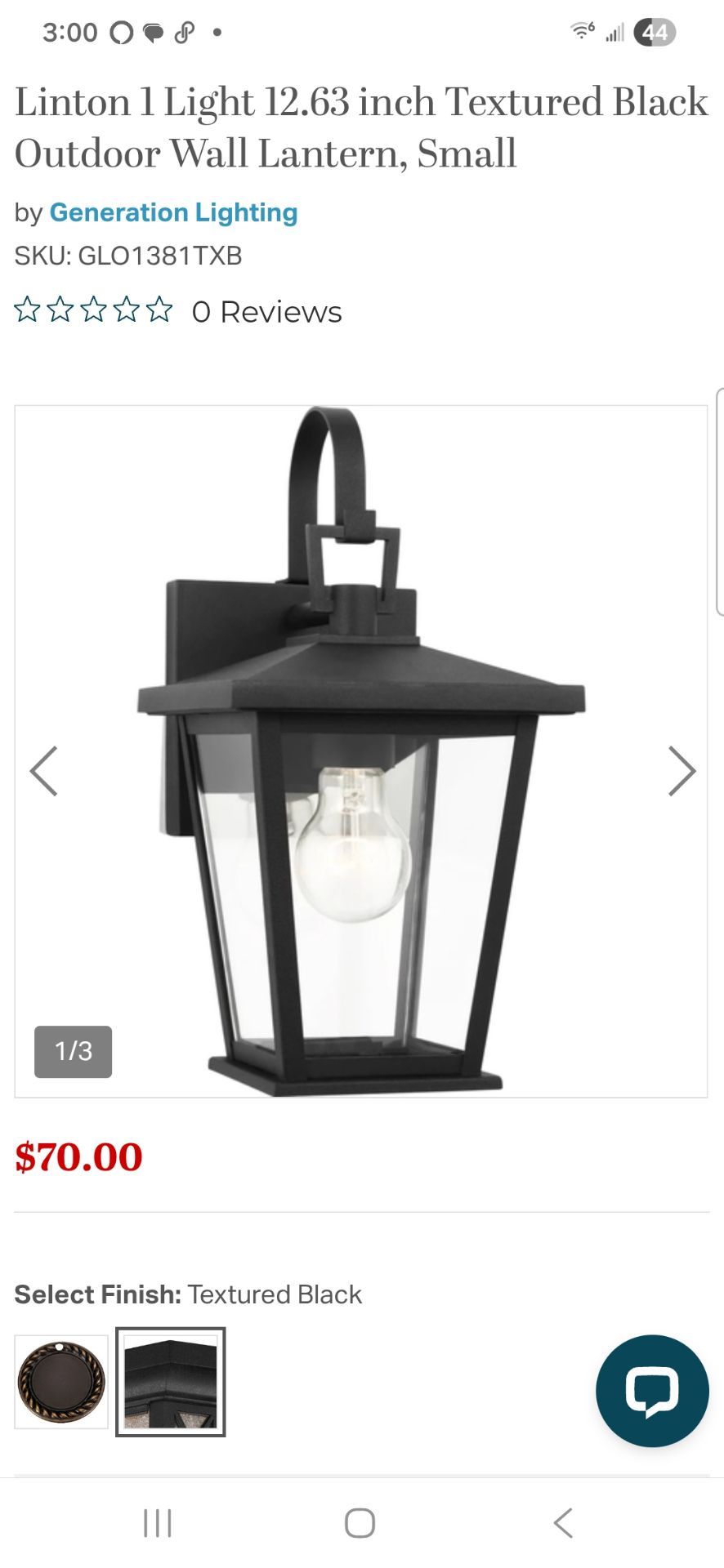Open the lantern product photo
This screenshot has height=1568, width=724.
(x=360, y=751)
